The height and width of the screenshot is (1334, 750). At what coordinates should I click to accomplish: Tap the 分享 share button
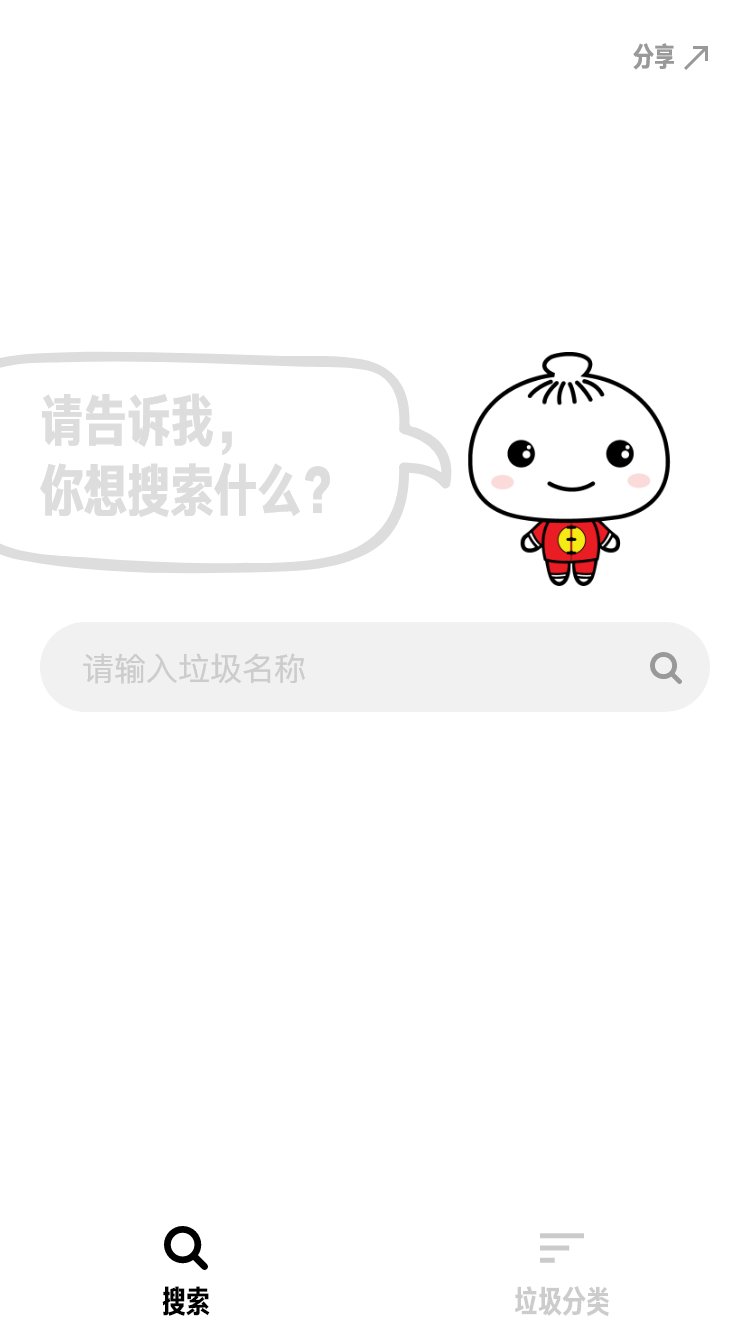pos(671,57)
